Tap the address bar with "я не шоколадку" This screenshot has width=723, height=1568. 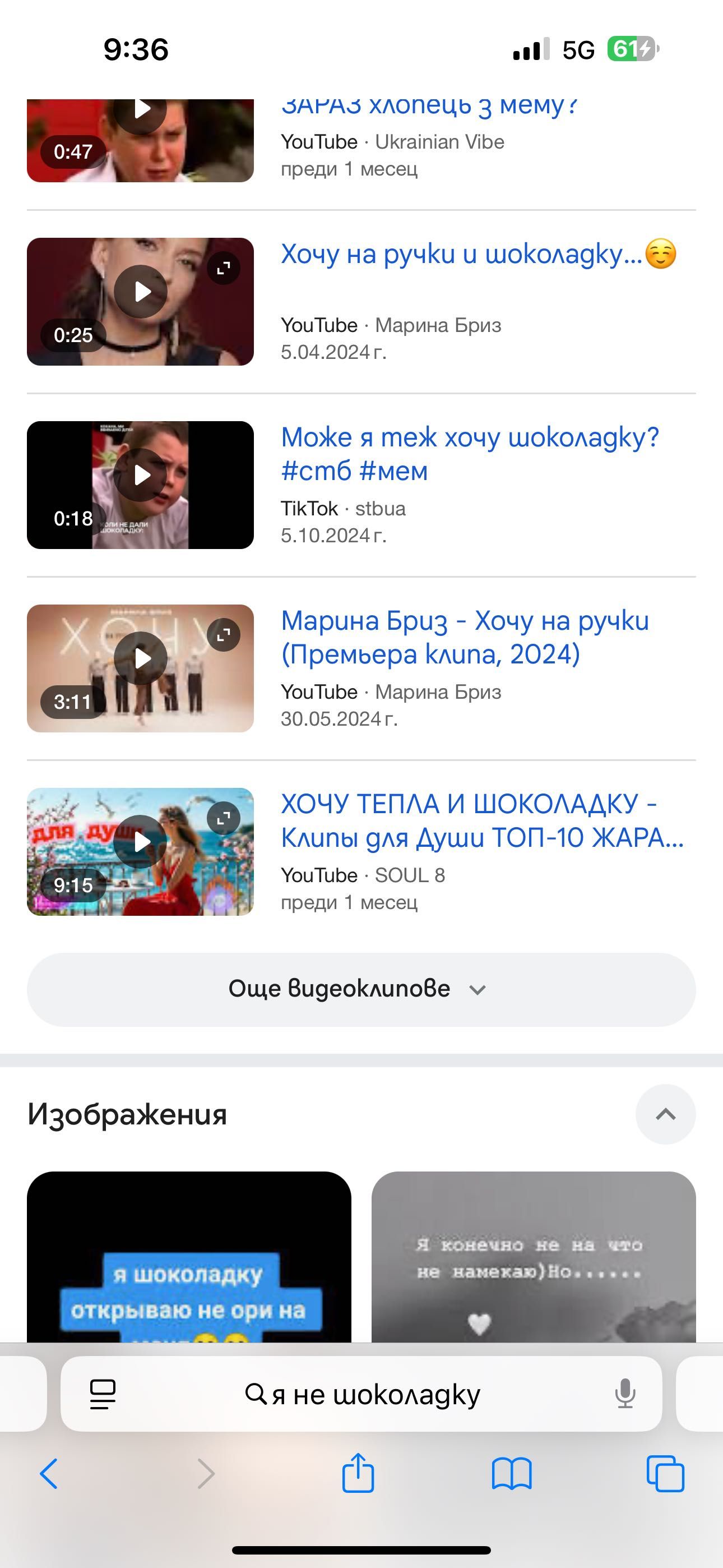362,1394
